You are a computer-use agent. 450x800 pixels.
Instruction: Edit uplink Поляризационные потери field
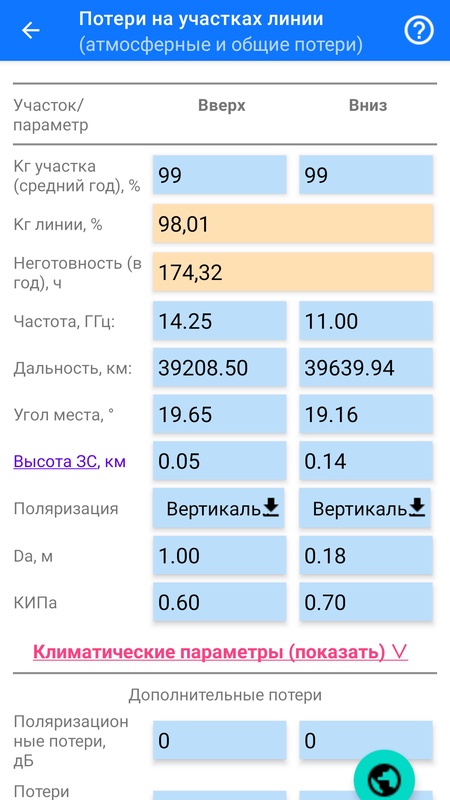[x=219, y=740]
